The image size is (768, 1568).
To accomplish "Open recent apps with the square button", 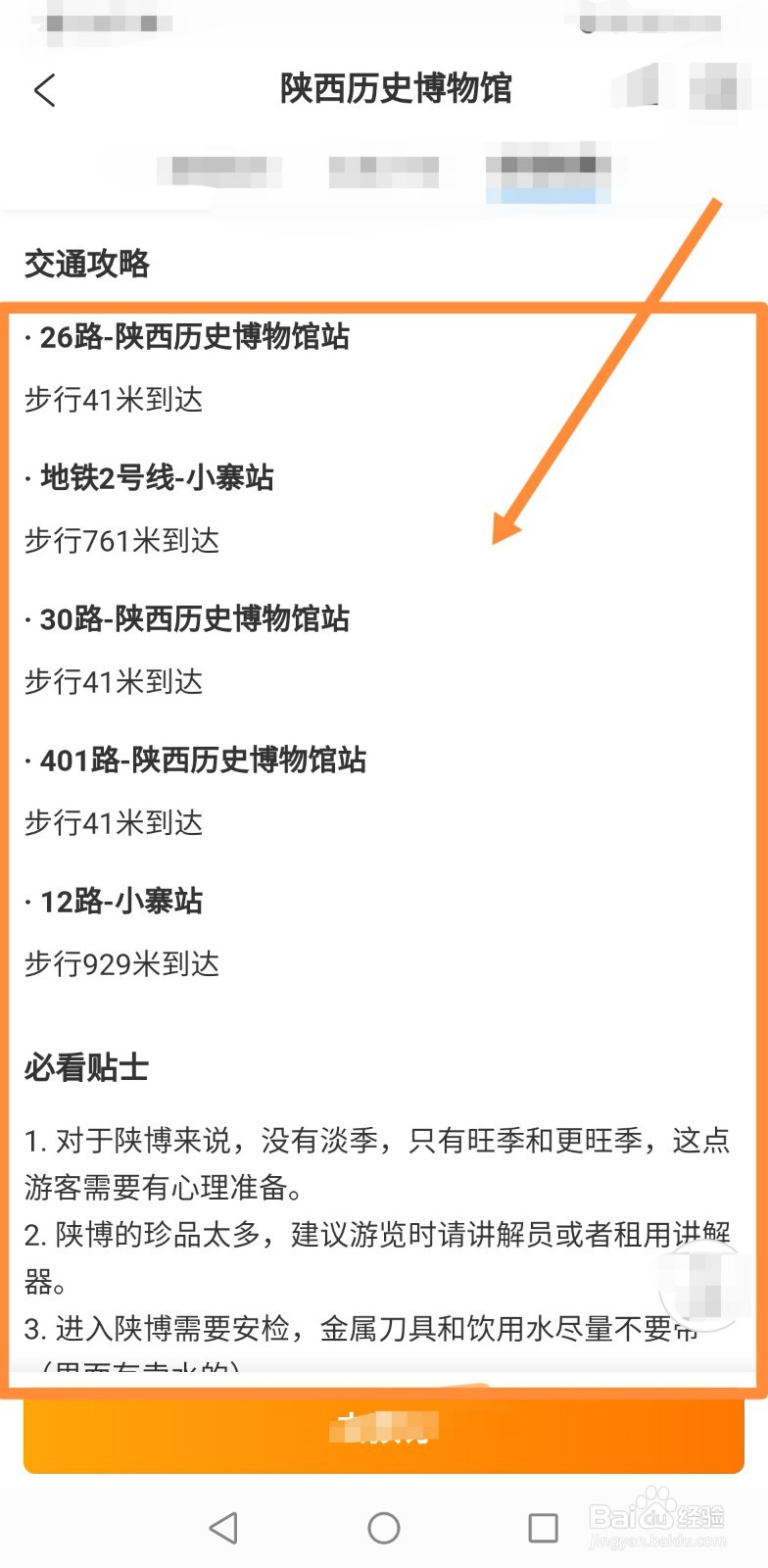I will 545,1527.
